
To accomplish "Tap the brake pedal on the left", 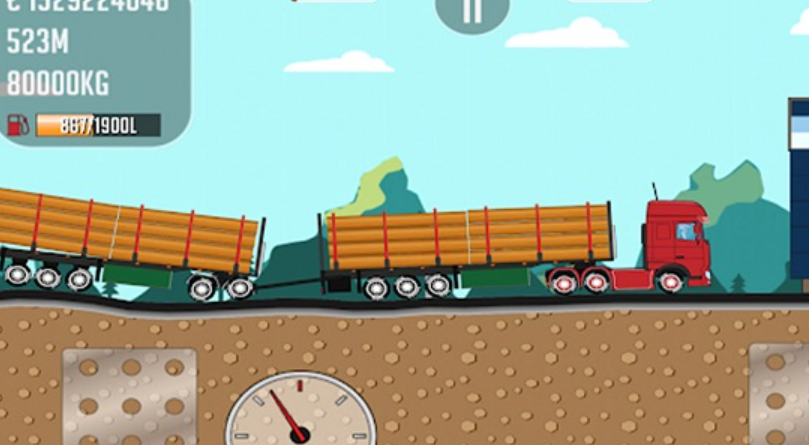I will (x=130, y=397).
